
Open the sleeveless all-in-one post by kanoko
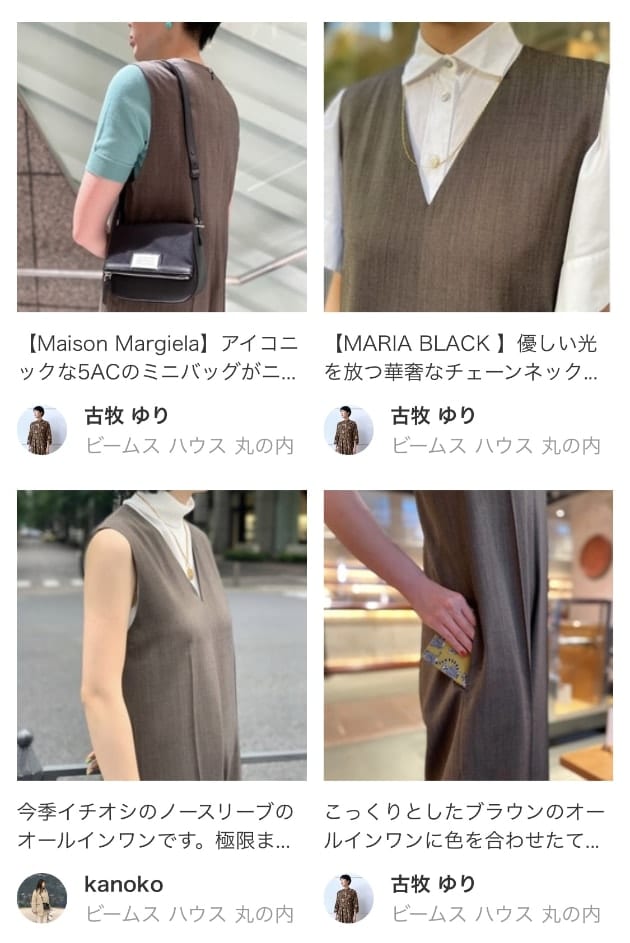(162, 635)
